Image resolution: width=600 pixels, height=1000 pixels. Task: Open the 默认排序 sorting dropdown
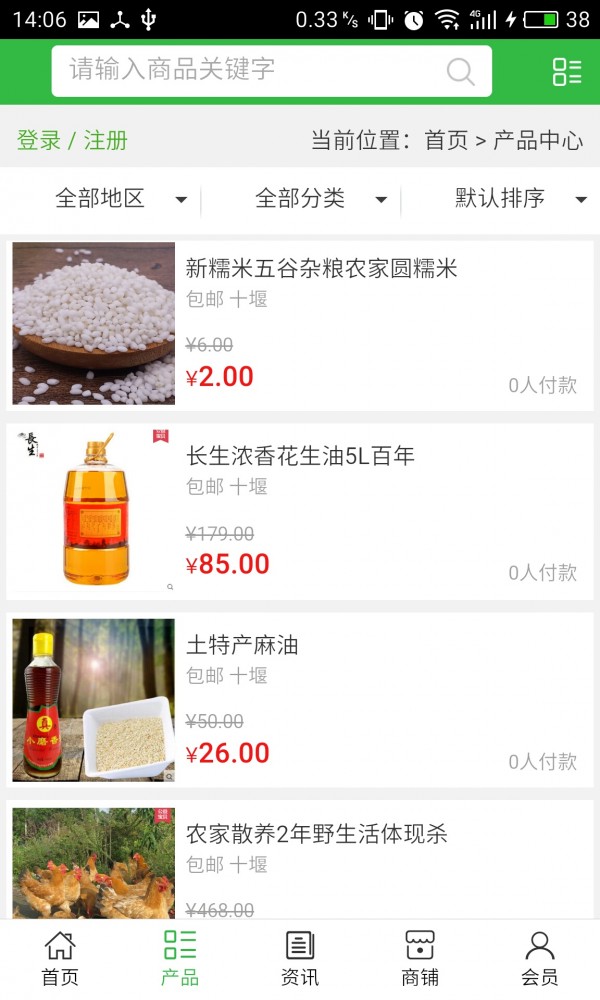click(x=520, y=199)
